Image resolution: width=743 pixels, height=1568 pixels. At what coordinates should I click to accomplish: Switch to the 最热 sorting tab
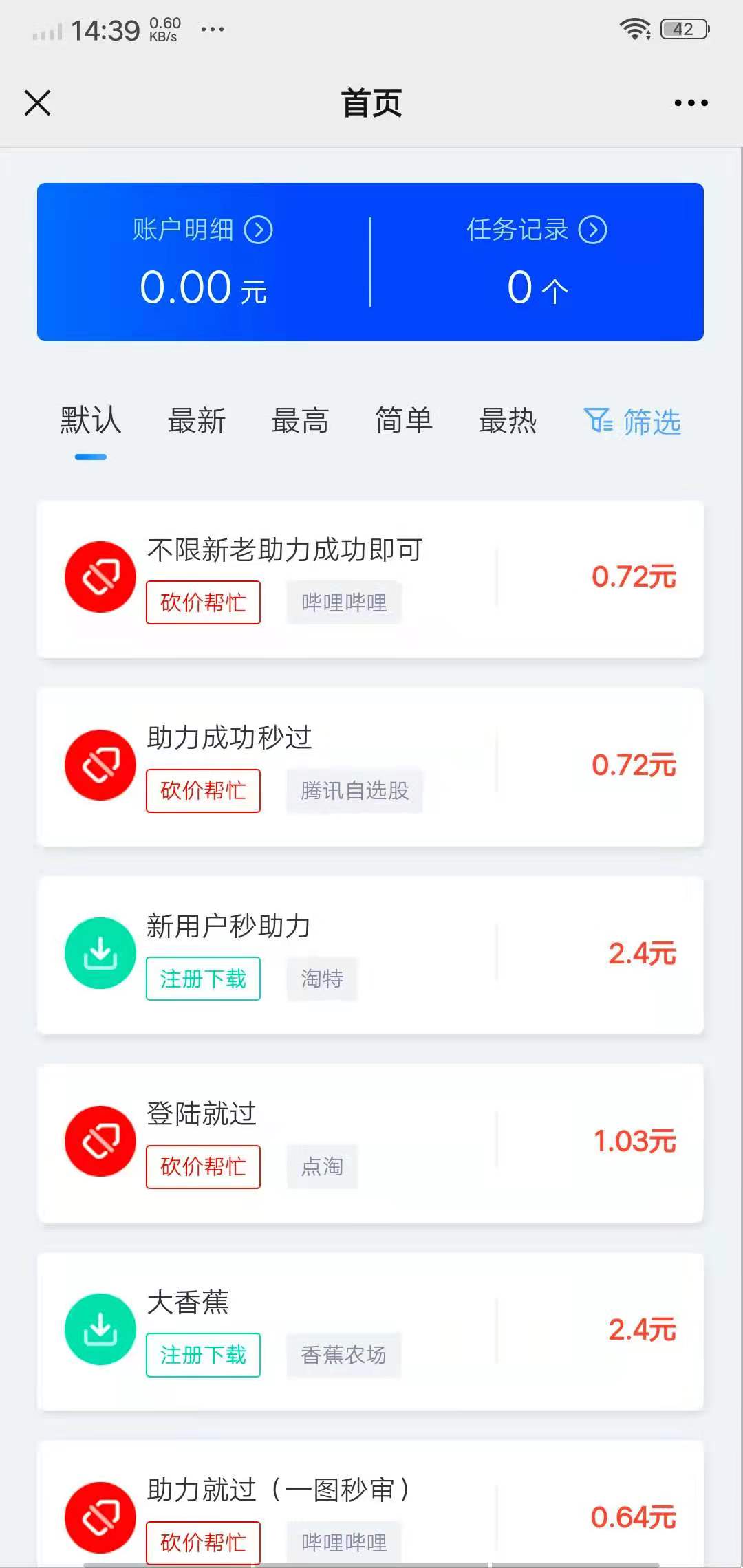[507, 421]
